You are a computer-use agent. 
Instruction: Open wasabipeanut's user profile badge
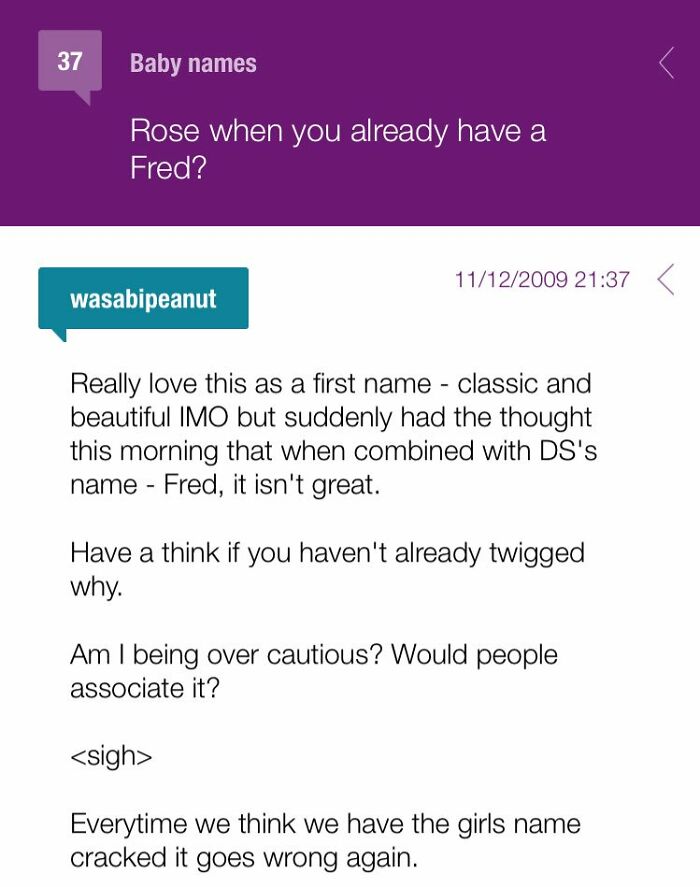pyautogui.click(x=143, y=299)
